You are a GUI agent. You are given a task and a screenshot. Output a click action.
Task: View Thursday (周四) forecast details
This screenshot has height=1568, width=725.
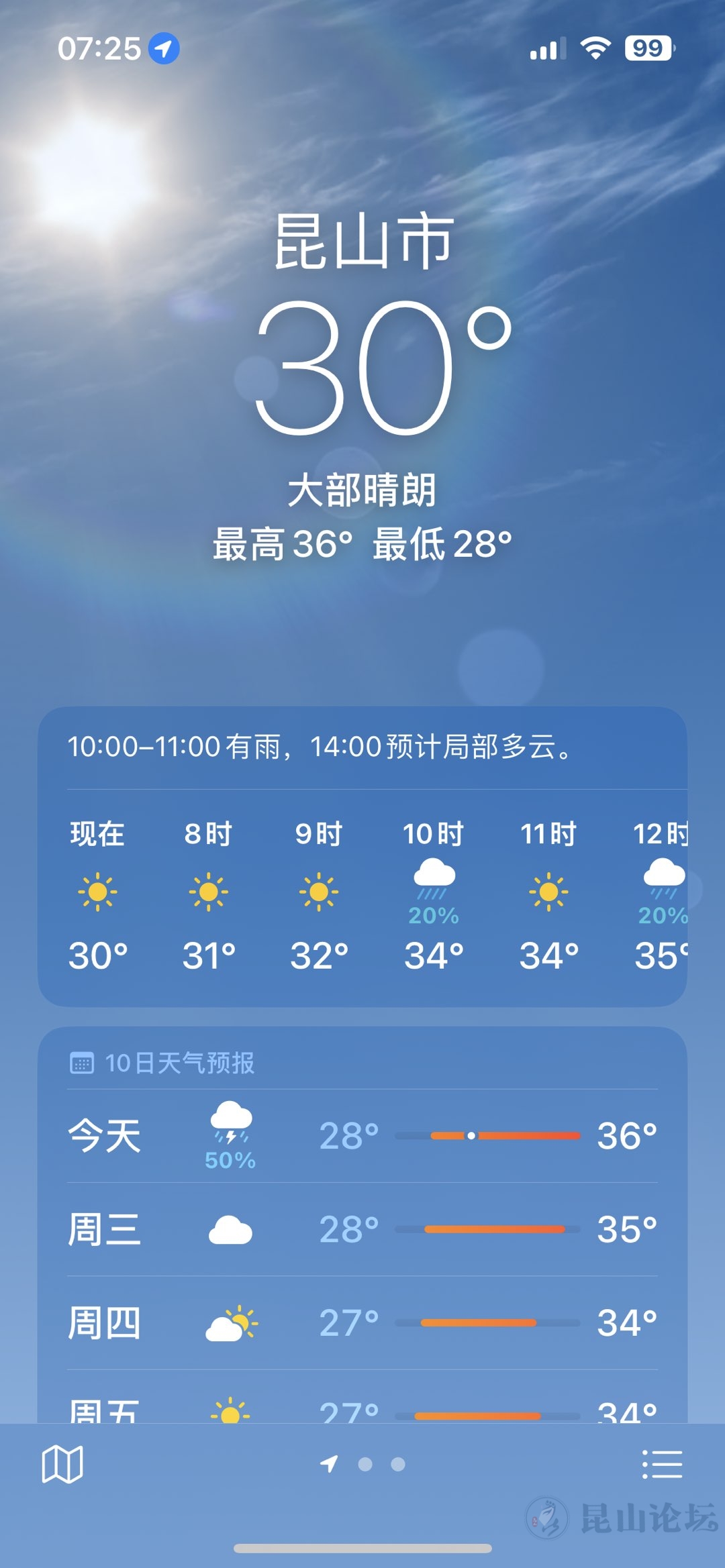coord(362,1323)
